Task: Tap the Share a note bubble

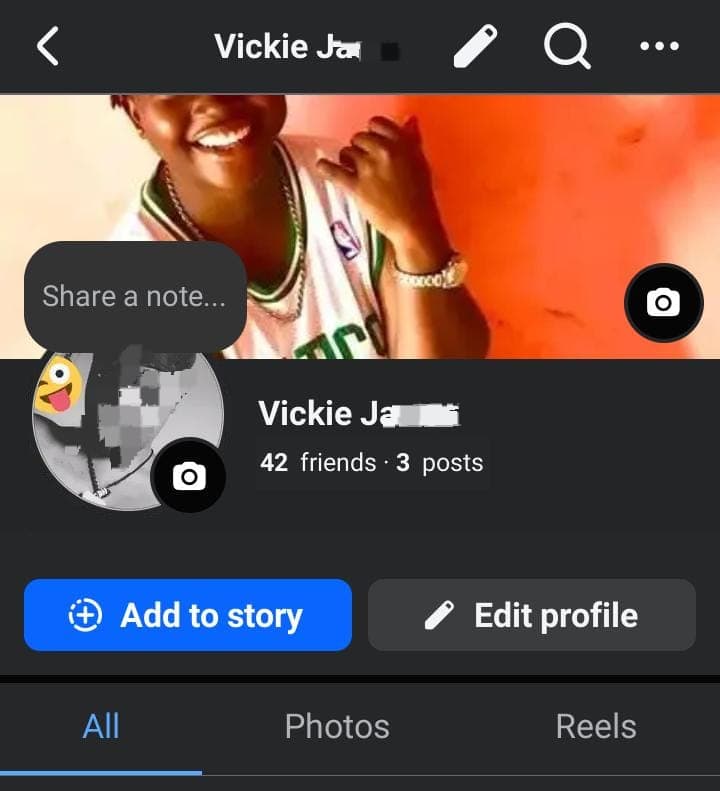Action: tap(135, 296)
